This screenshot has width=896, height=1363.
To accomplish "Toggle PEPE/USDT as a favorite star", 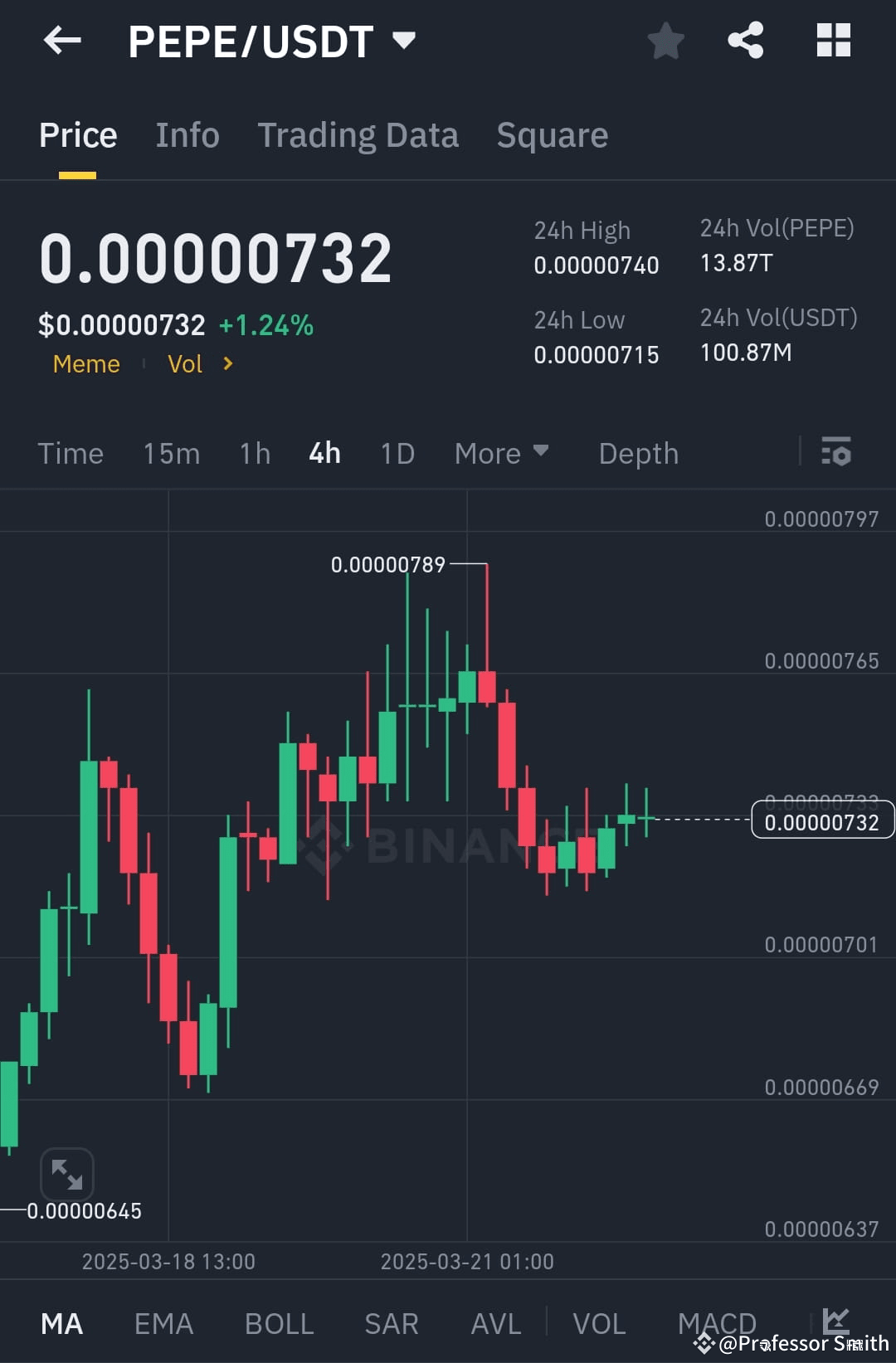I will click(665, 39).
